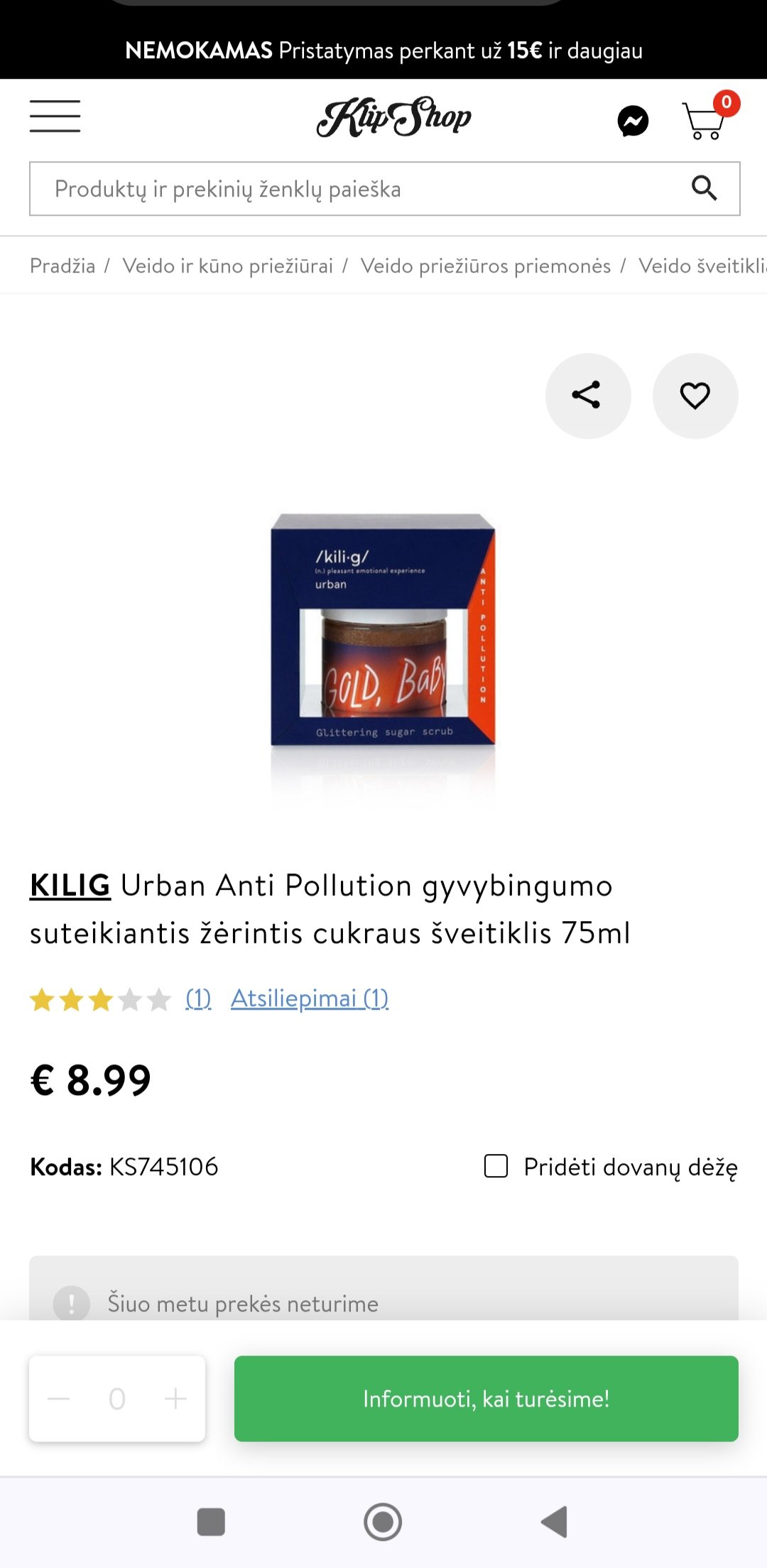Share this product
This screenshot has width=767, height=1568.
587,396
